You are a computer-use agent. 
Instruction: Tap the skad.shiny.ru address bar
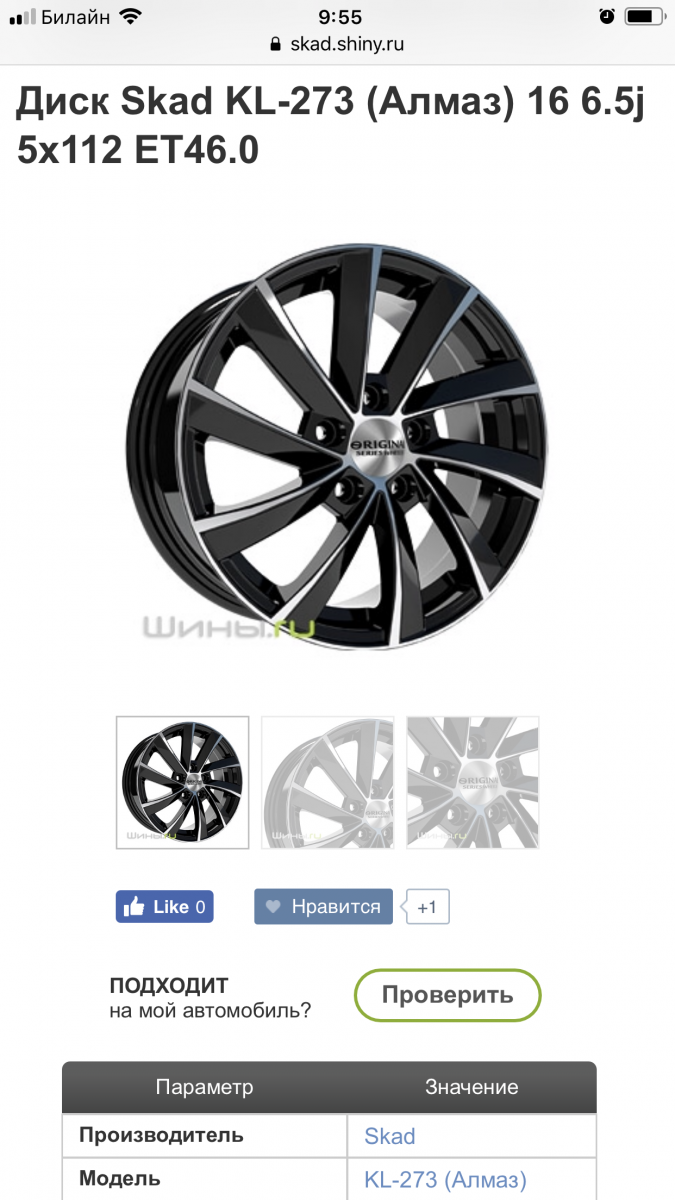[x=337, y=45]
